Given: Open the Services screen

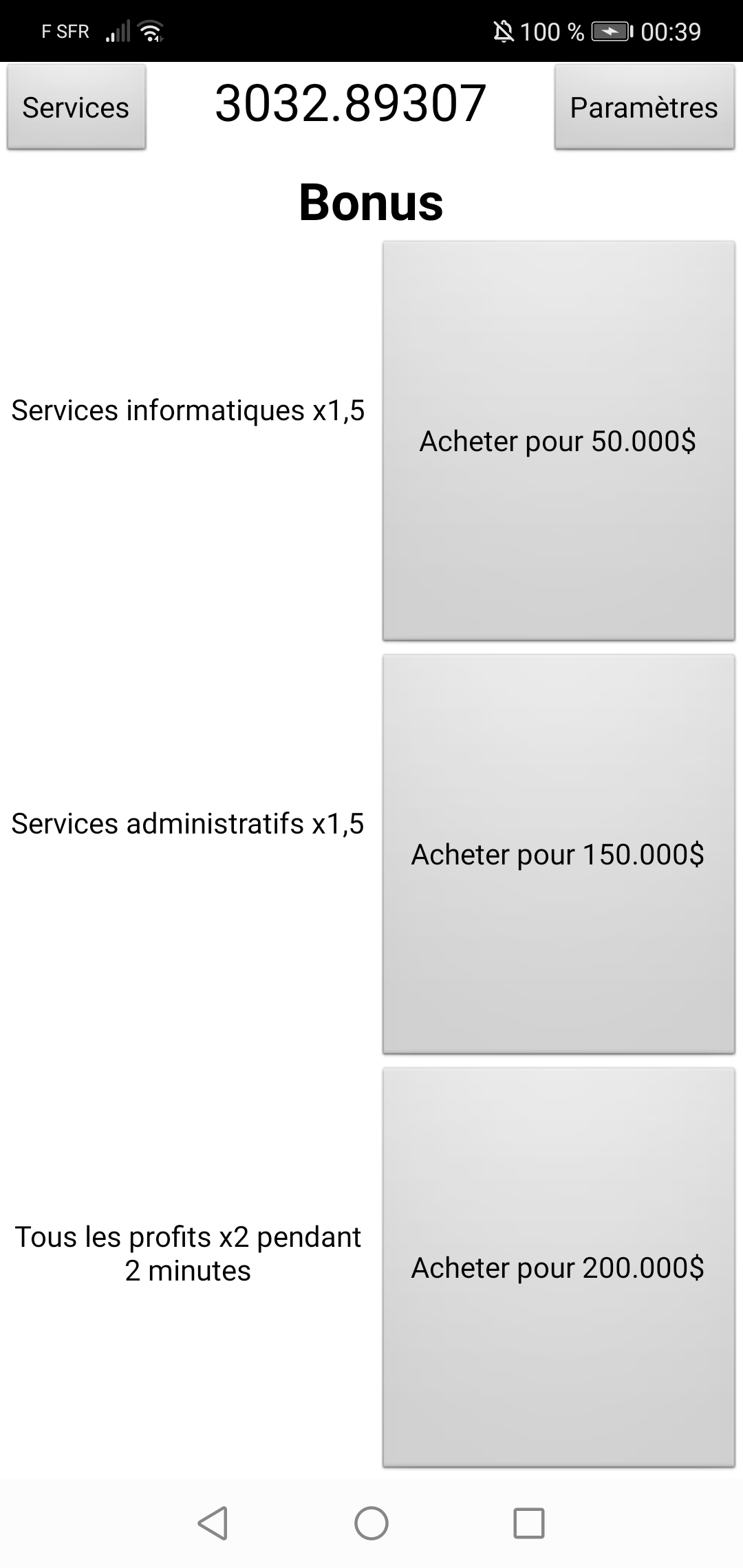Looking at the screenshot, I should click(76, 107).
